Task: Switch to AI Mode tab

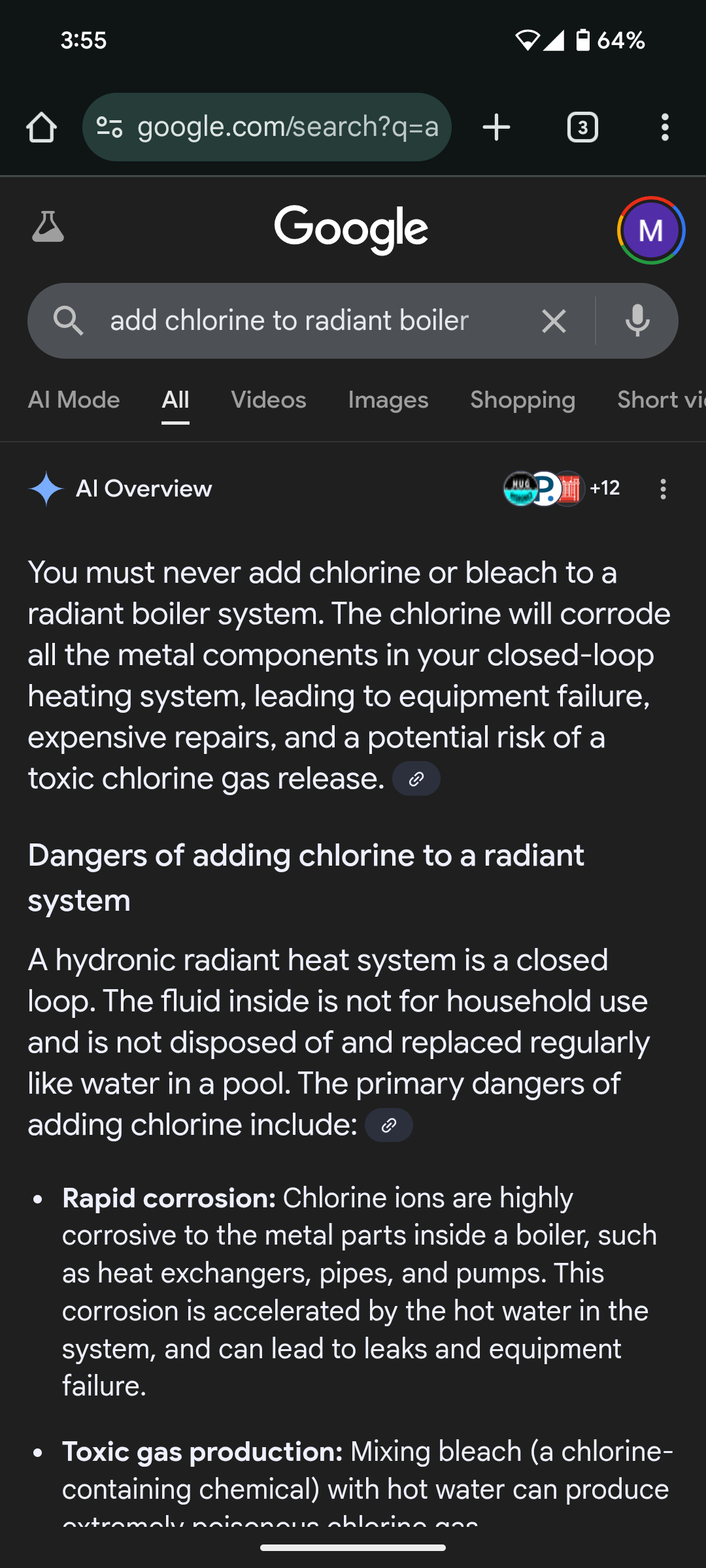Action: click(74, 400)
